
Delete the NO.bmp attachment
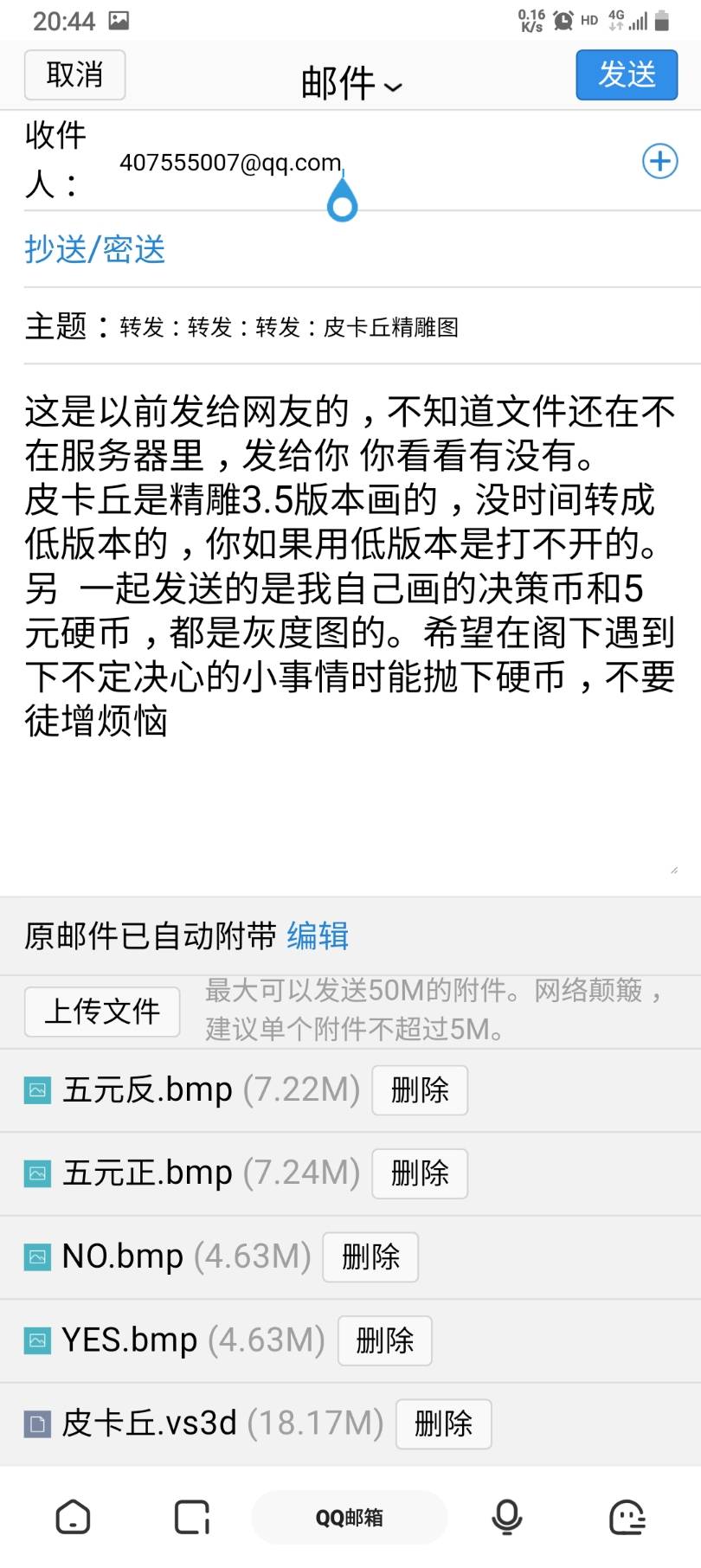click(x=370, y=1256)
